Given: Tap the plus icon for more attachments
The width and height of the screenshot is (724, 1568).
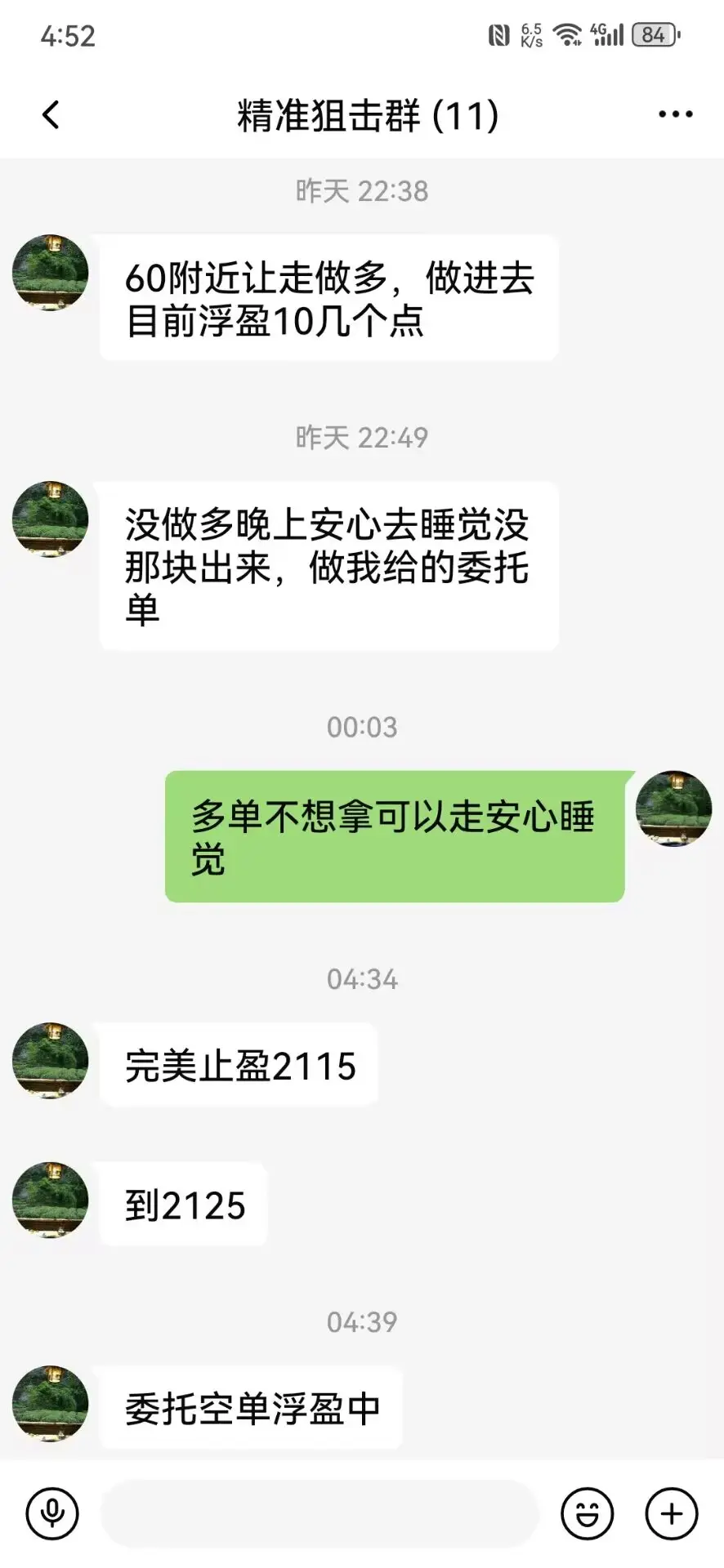Looking at the screenshot, I should 670,1513.
